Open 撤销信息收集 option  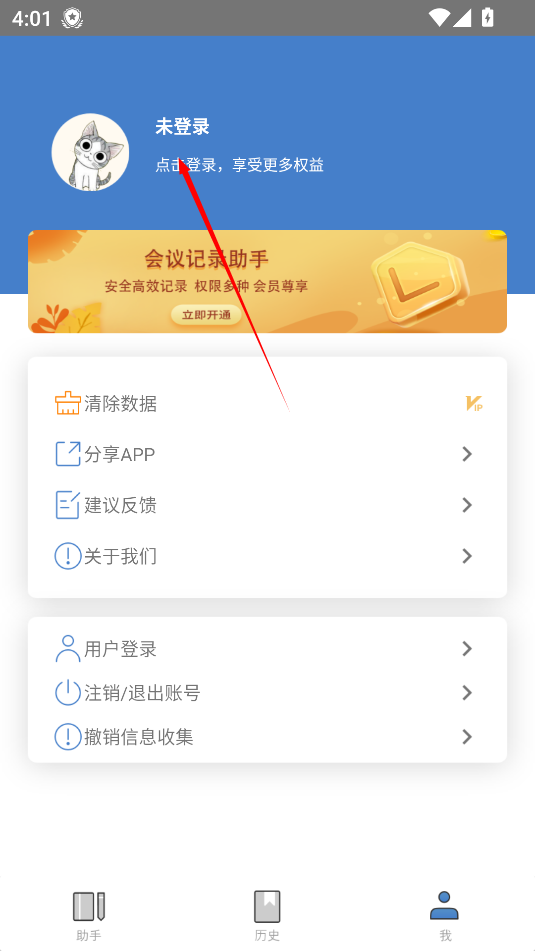pos(268,737)
